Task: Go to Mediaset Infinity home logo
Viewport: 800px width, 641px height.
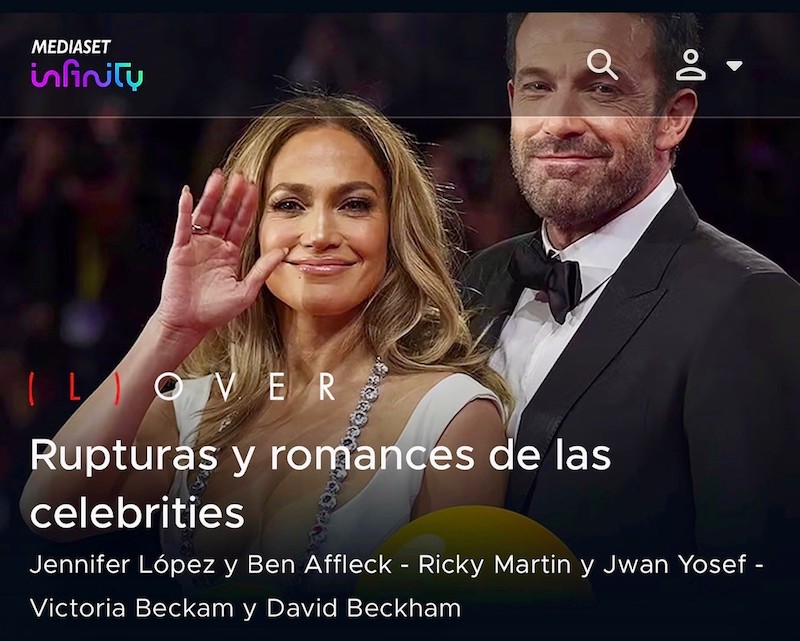Action: pyautogui.click(x=86, y=65)
